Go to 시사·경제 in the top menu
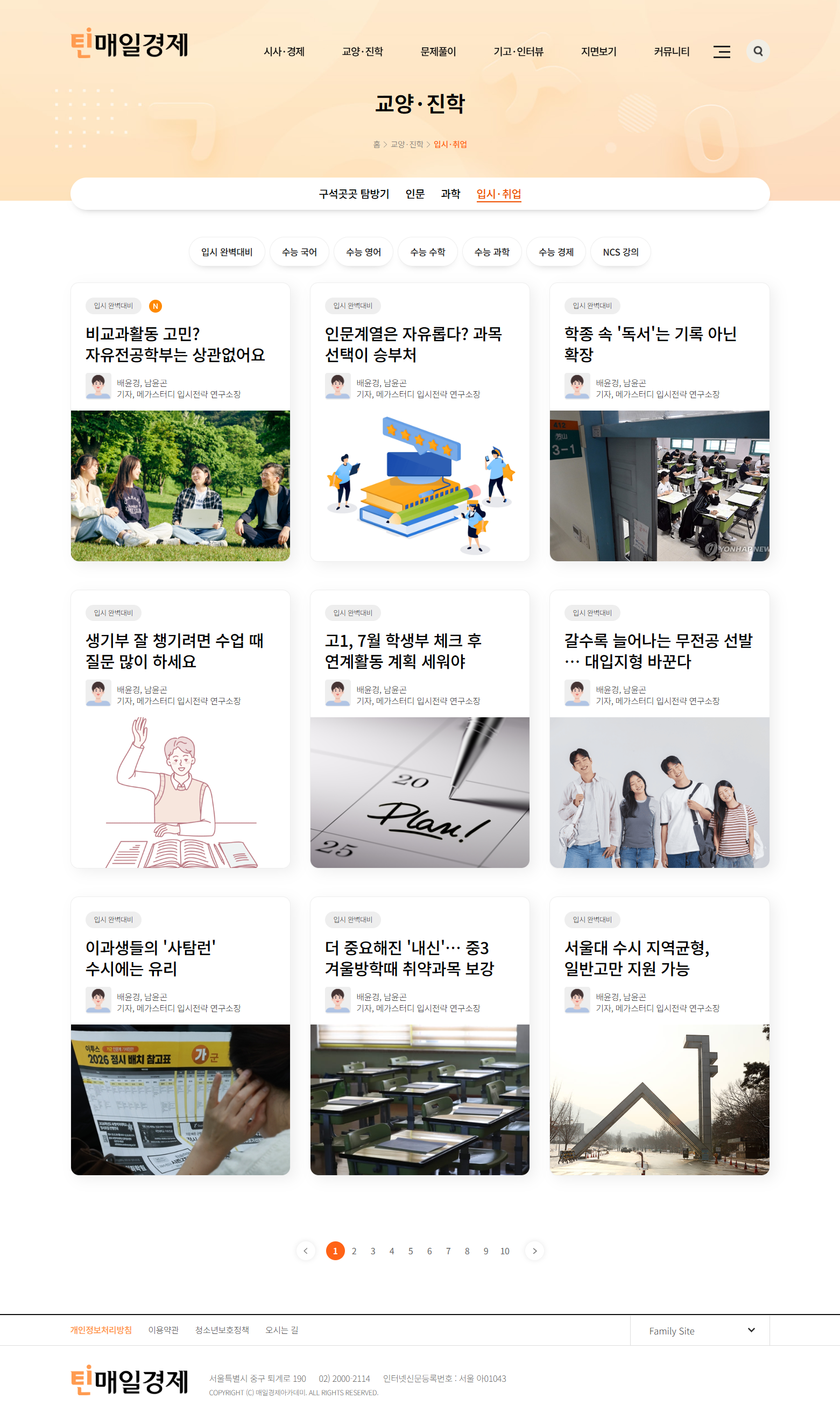Screen dimensions: 840x1427 coord(284,52)
